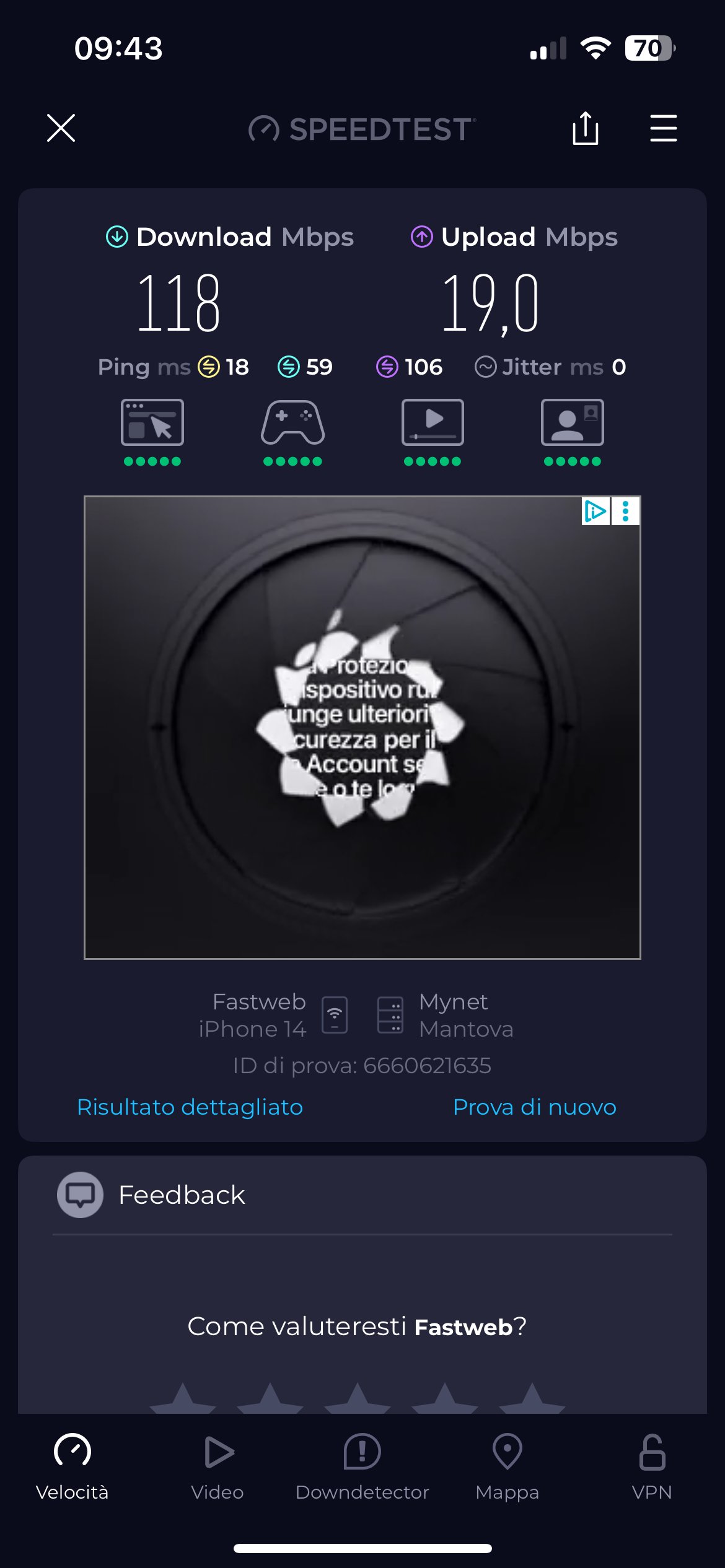Screen dimensions: 725x1568
Task: View the web browsing experience rating
Action: coord(152,431)
